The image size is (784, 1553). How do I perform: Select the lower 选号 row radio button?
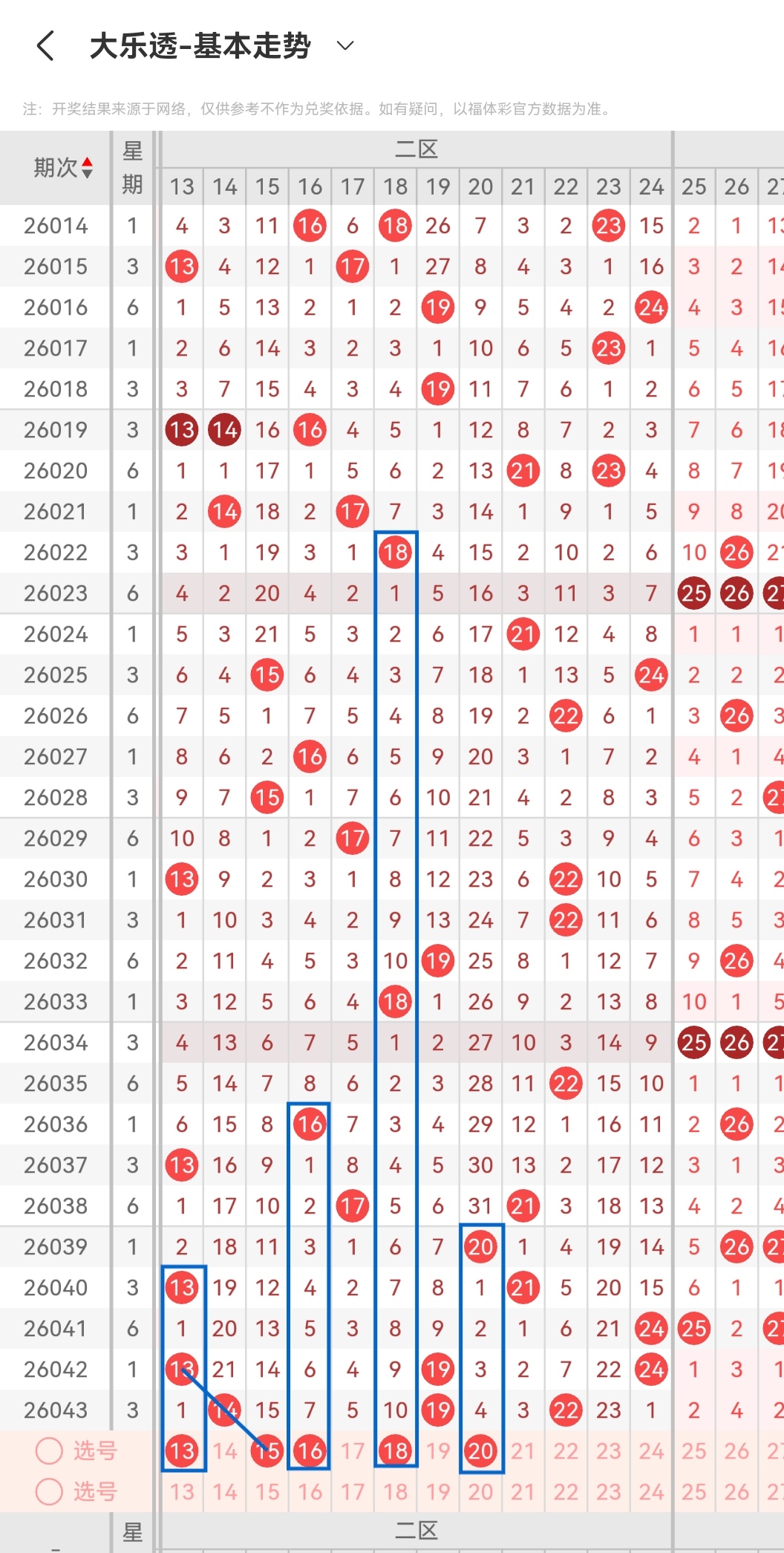tap(49, 1491)
